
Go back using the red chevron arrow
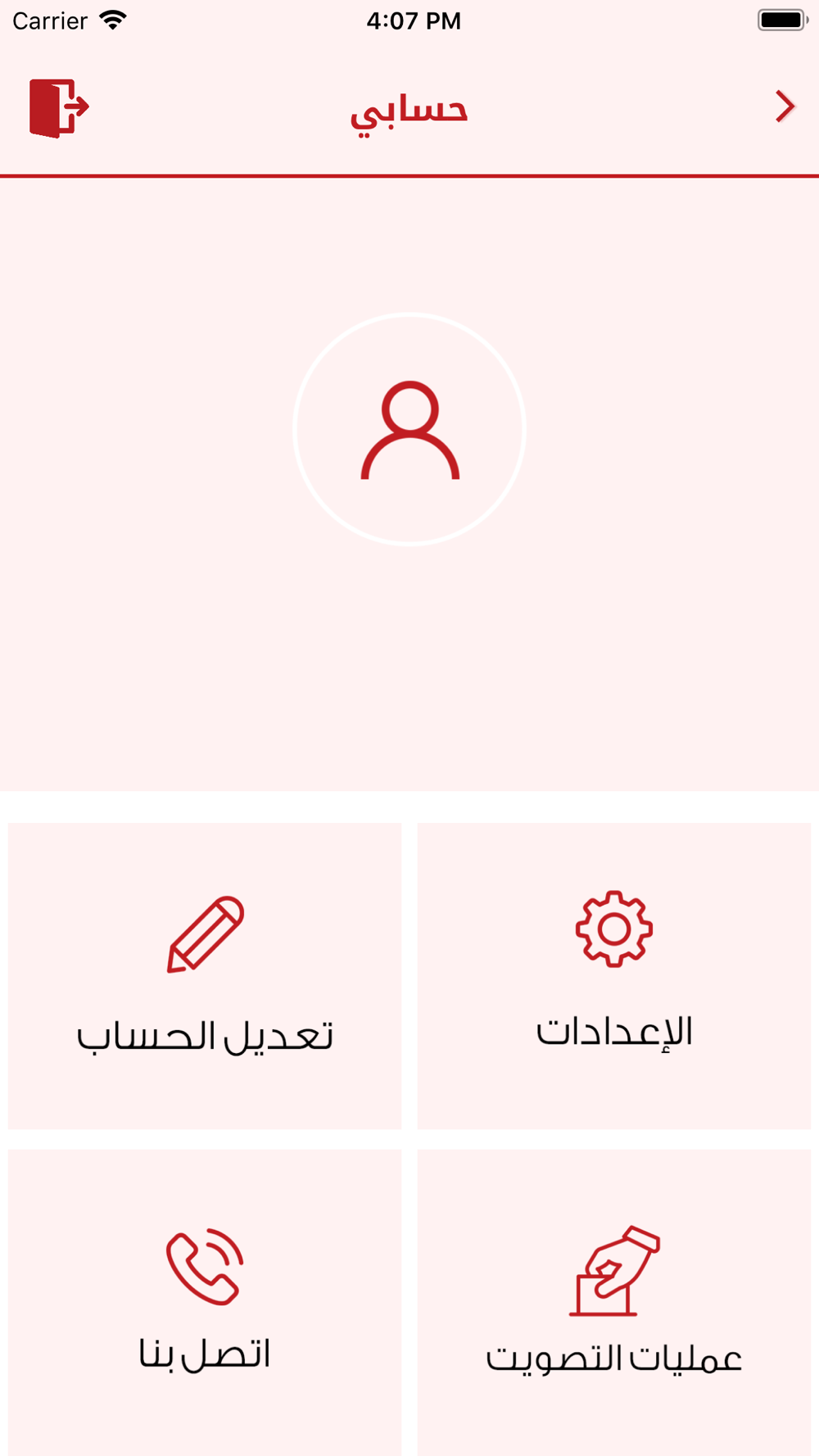click(785, 106)
